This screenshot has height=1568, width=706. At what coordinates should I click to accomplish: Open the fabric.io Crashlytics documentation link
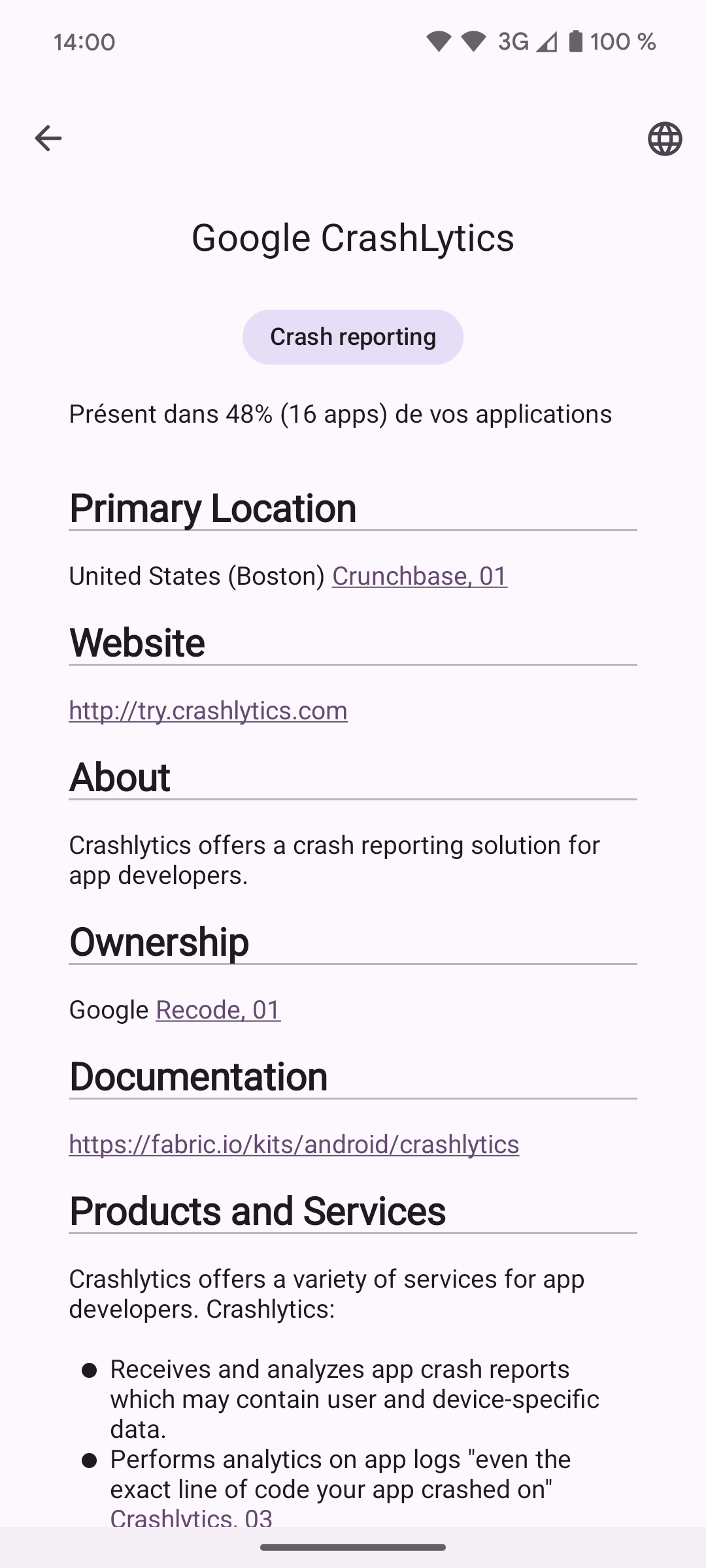(x=294, y=1145)
